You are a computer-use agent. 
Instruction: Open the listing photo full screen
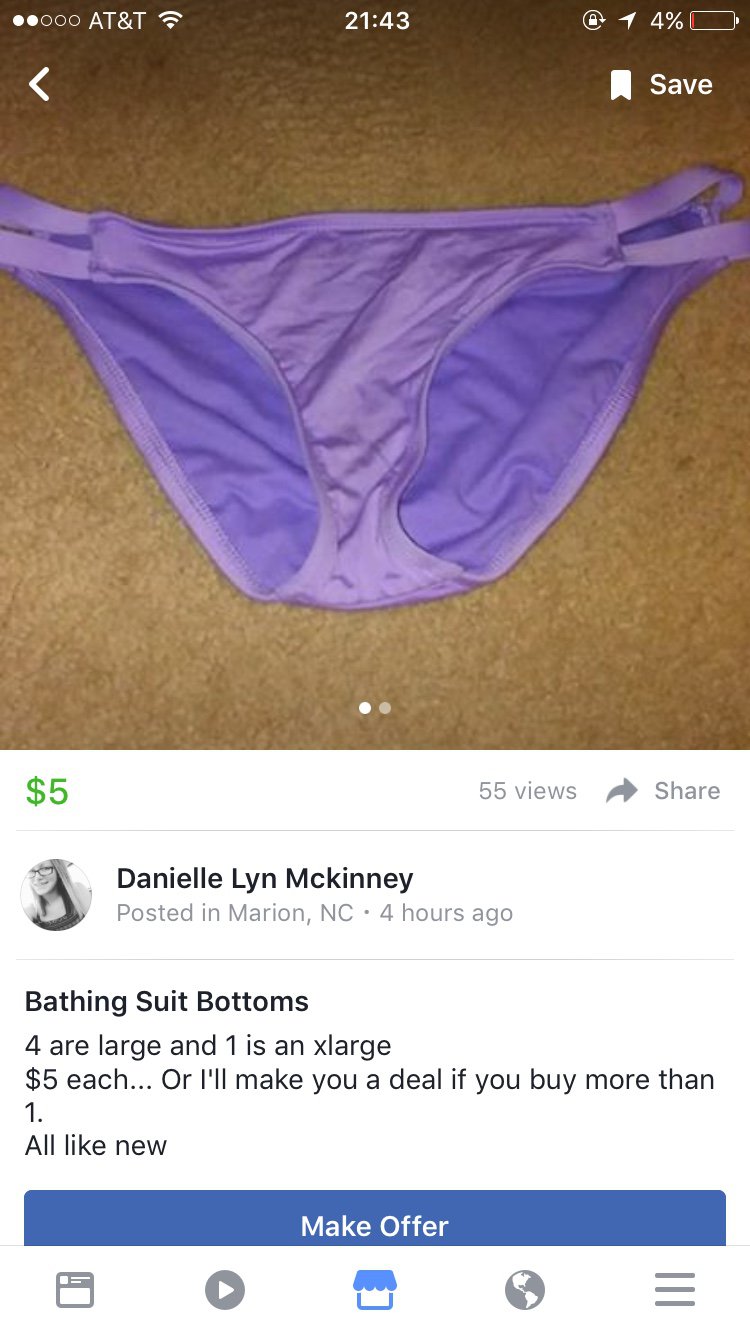point(375,400)
